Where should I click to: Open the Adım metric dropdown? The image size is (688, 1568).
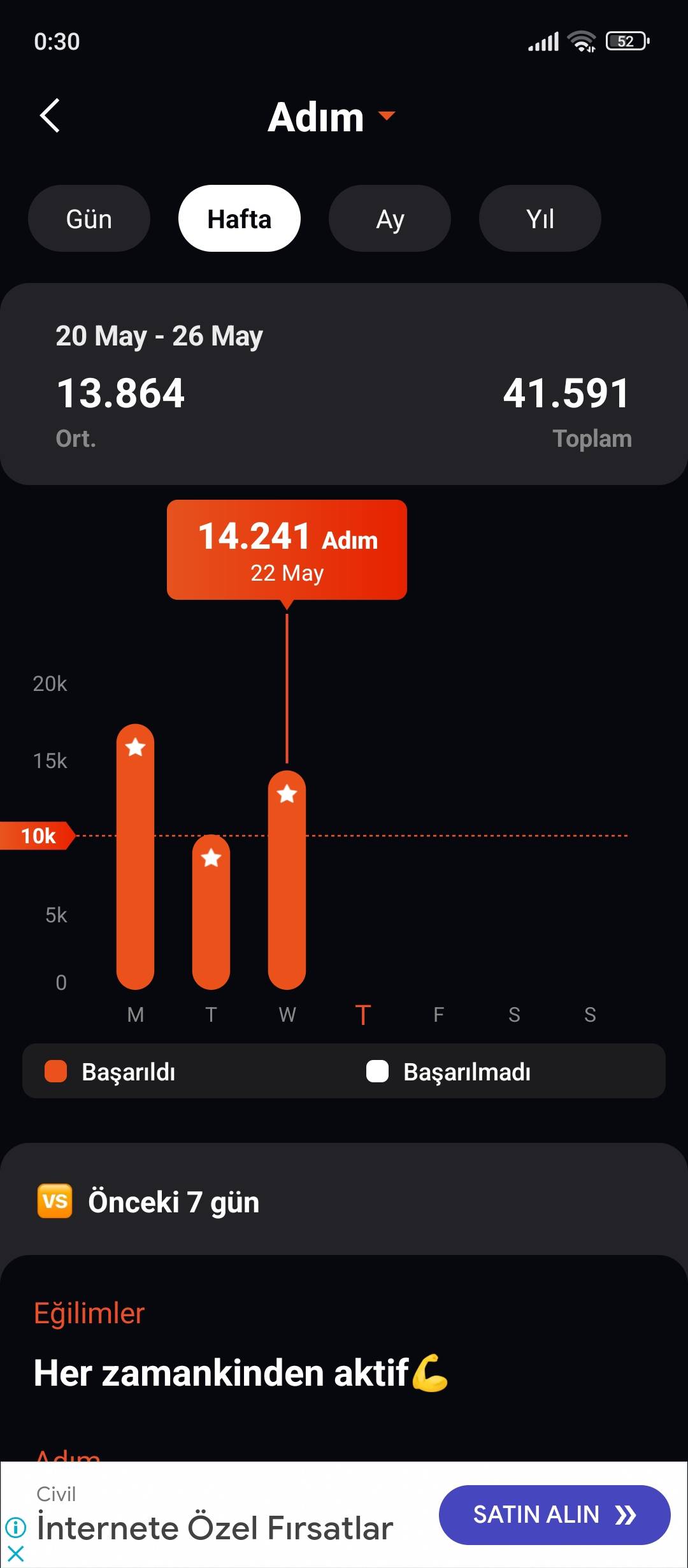(331, 117)
